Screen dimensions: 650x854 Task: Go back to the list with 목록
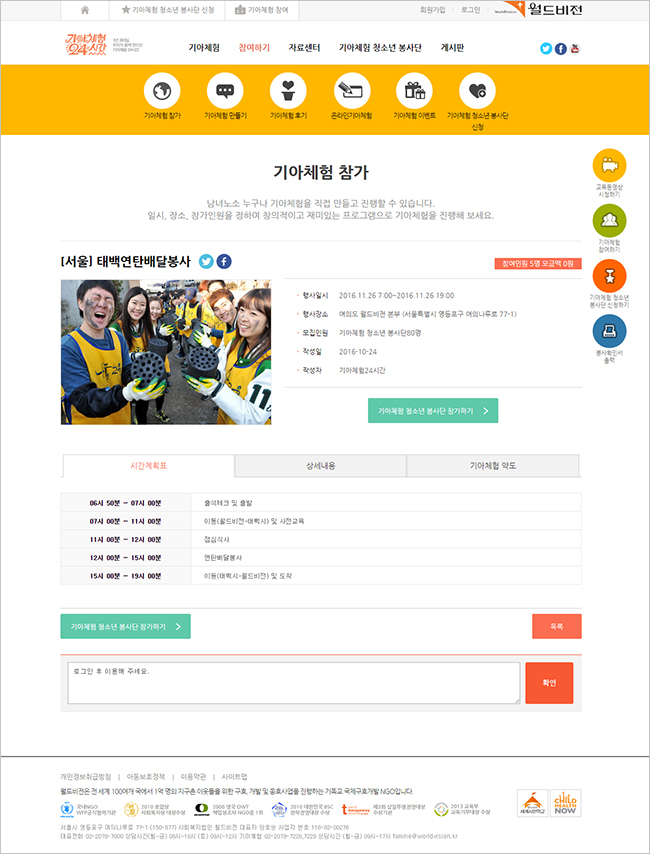coord(556,626)
